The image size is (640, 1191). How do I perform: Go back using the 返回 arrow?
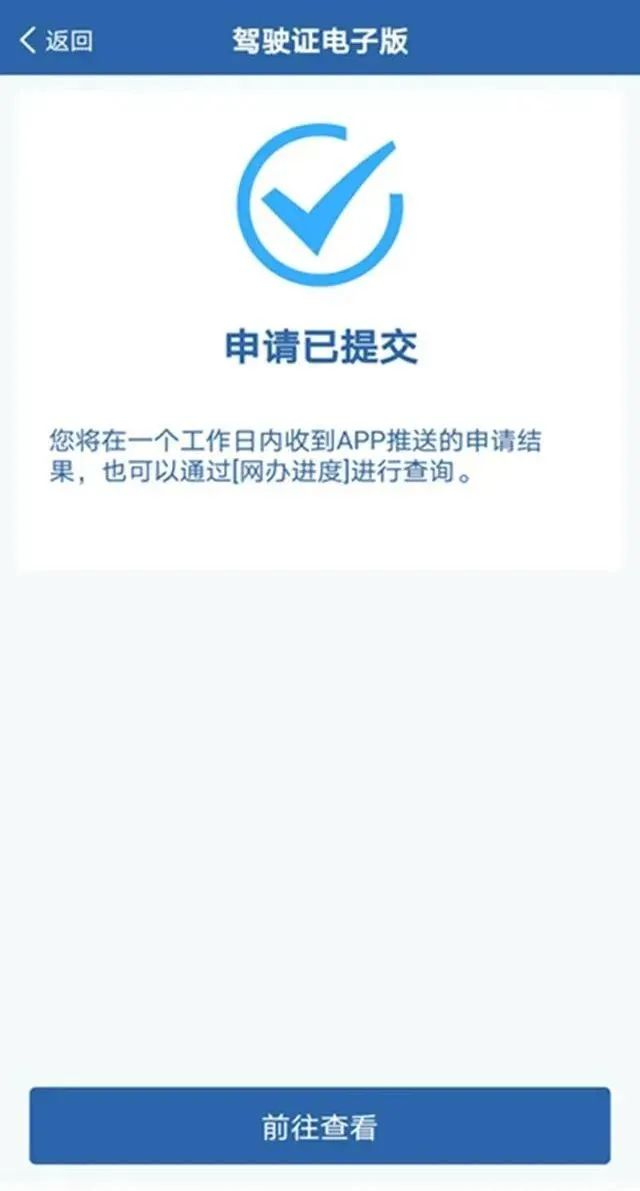55,41
